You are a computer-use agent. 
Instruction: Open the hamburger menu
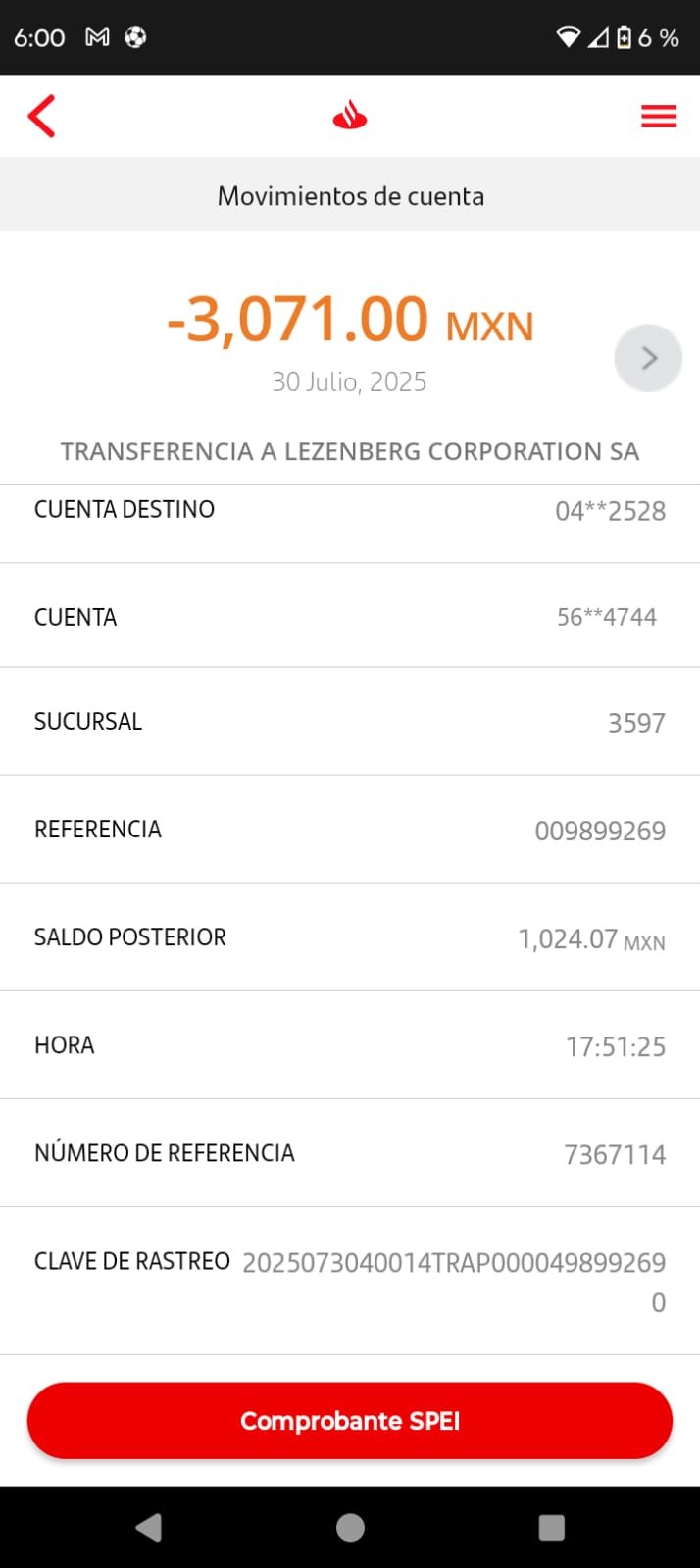click(659, 117)
